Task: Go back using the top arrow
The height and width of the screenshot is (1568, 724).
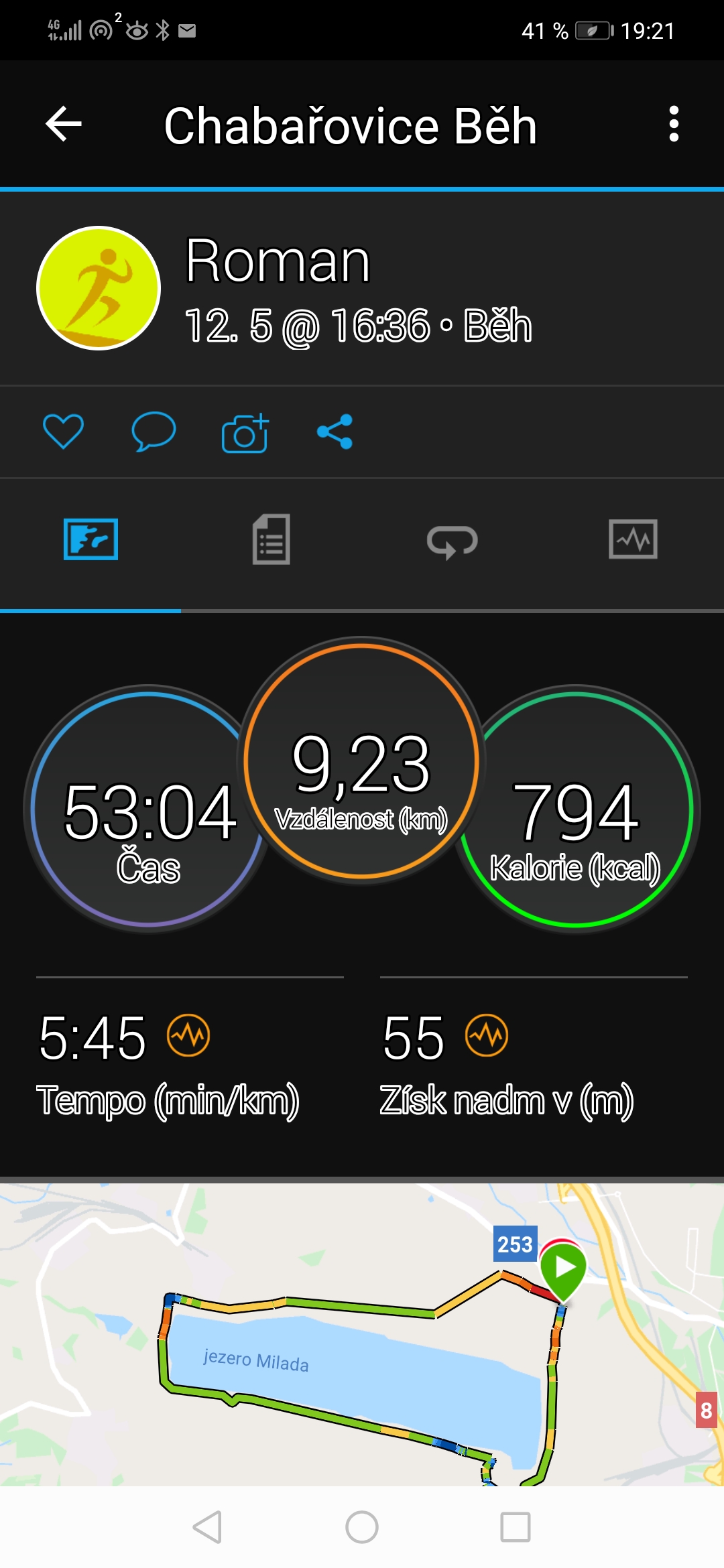Action: (64, 124)
